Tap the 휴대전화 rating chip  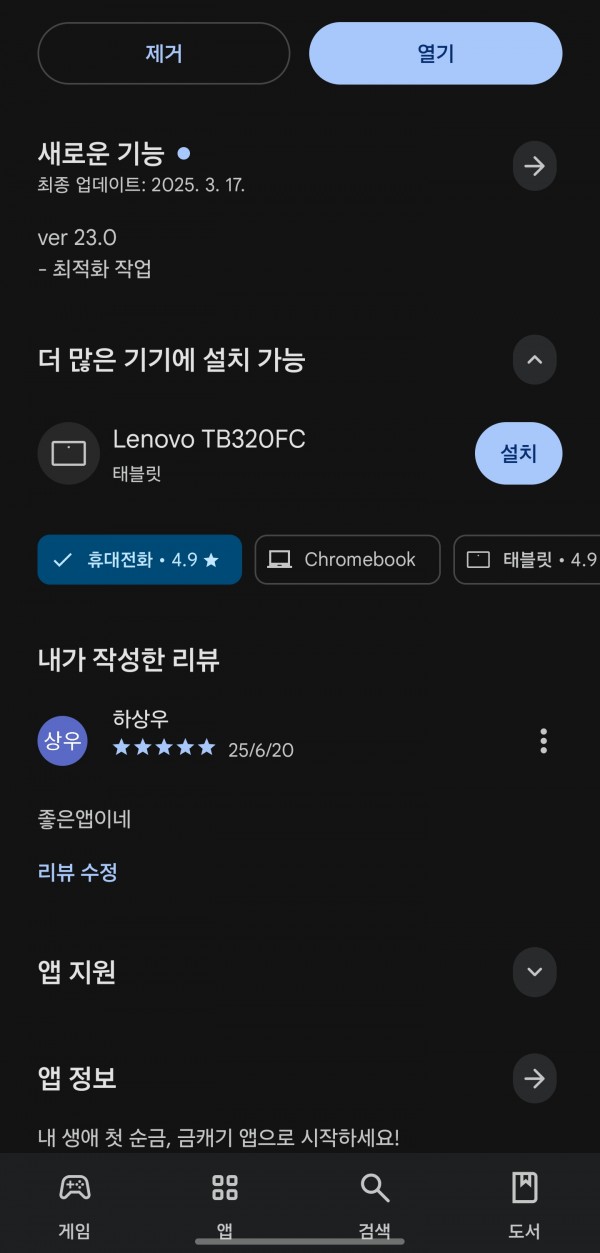coord(140,560)
